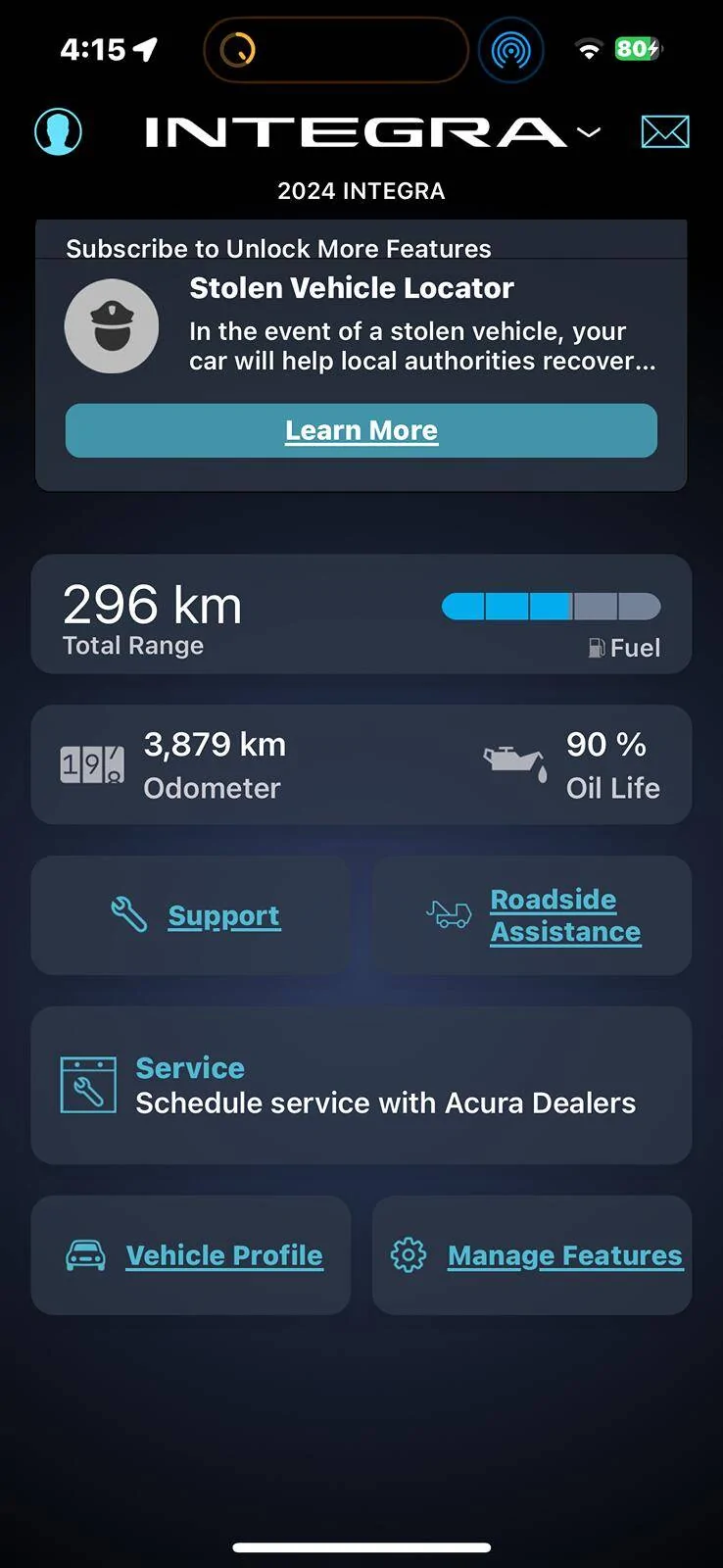This screenshot has width=723, height=1568.
Task: Click the Service calendar-wrench icon
Action: [87, 1086]
